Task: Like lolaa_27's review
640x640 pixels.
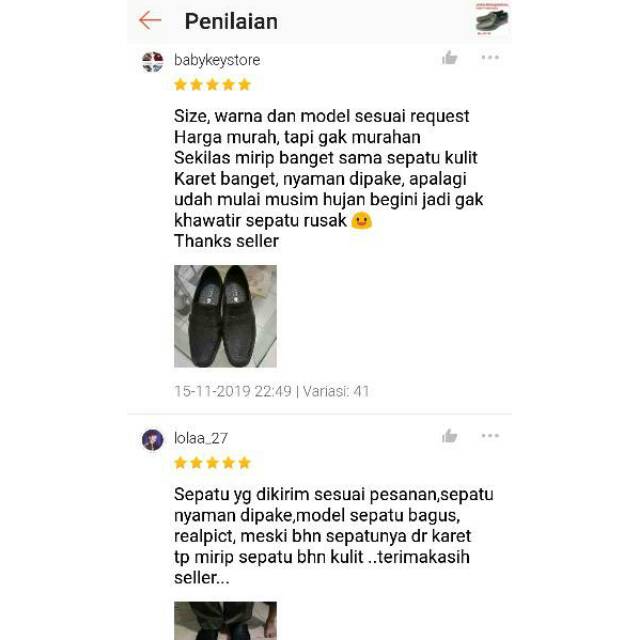Action: 450,436
